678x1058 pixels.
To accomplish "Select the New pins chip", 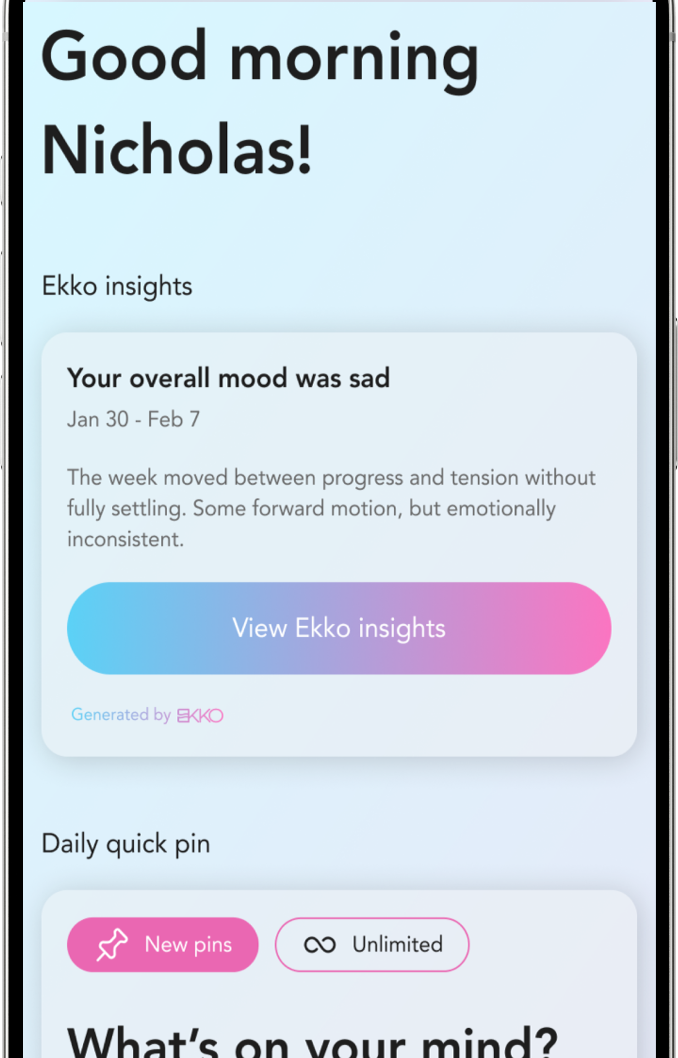I will pyautogui.click(x=163, y=944).
